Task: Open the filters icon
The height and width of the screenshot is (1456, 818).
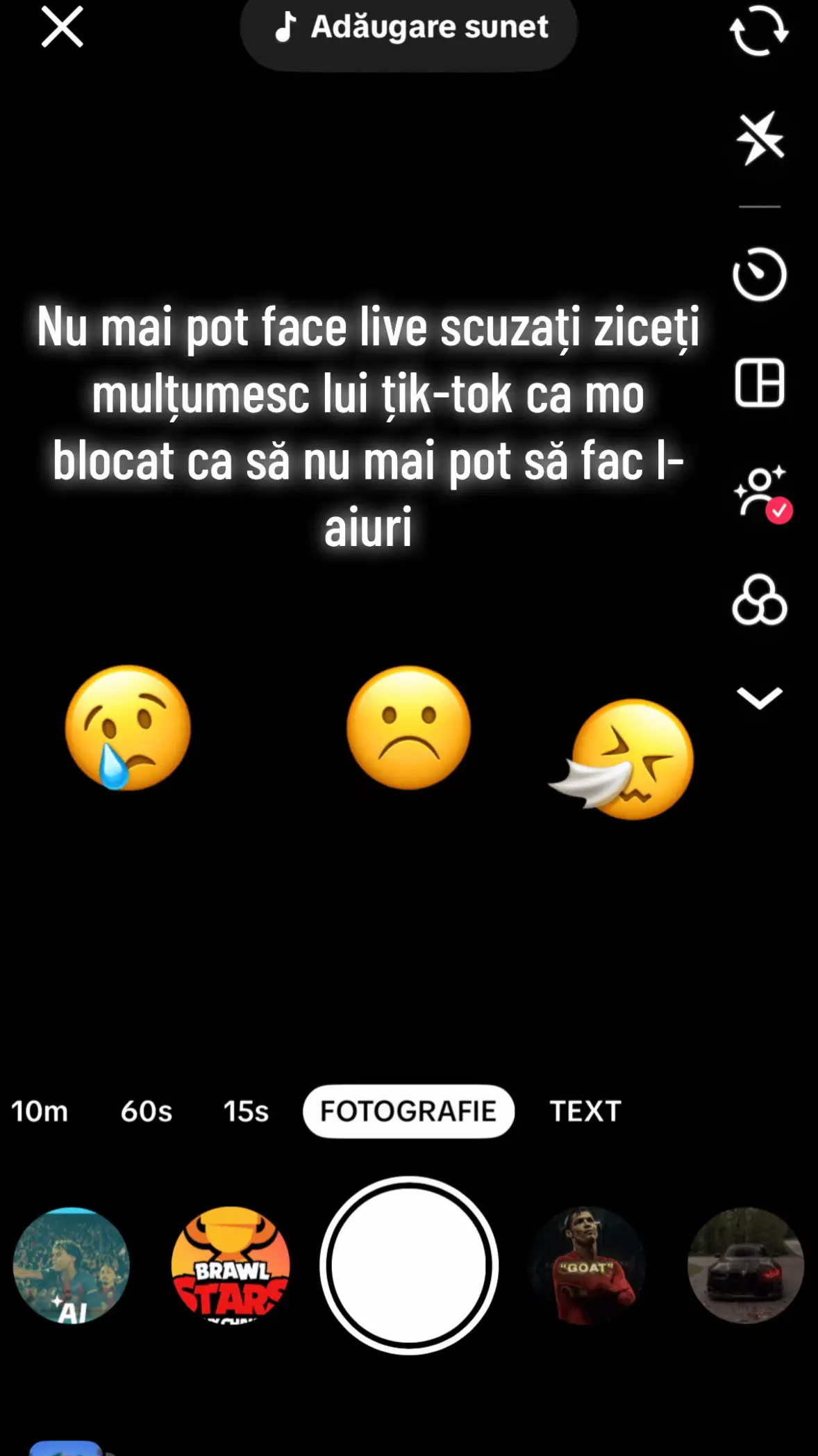Action: tap(760, 600)
